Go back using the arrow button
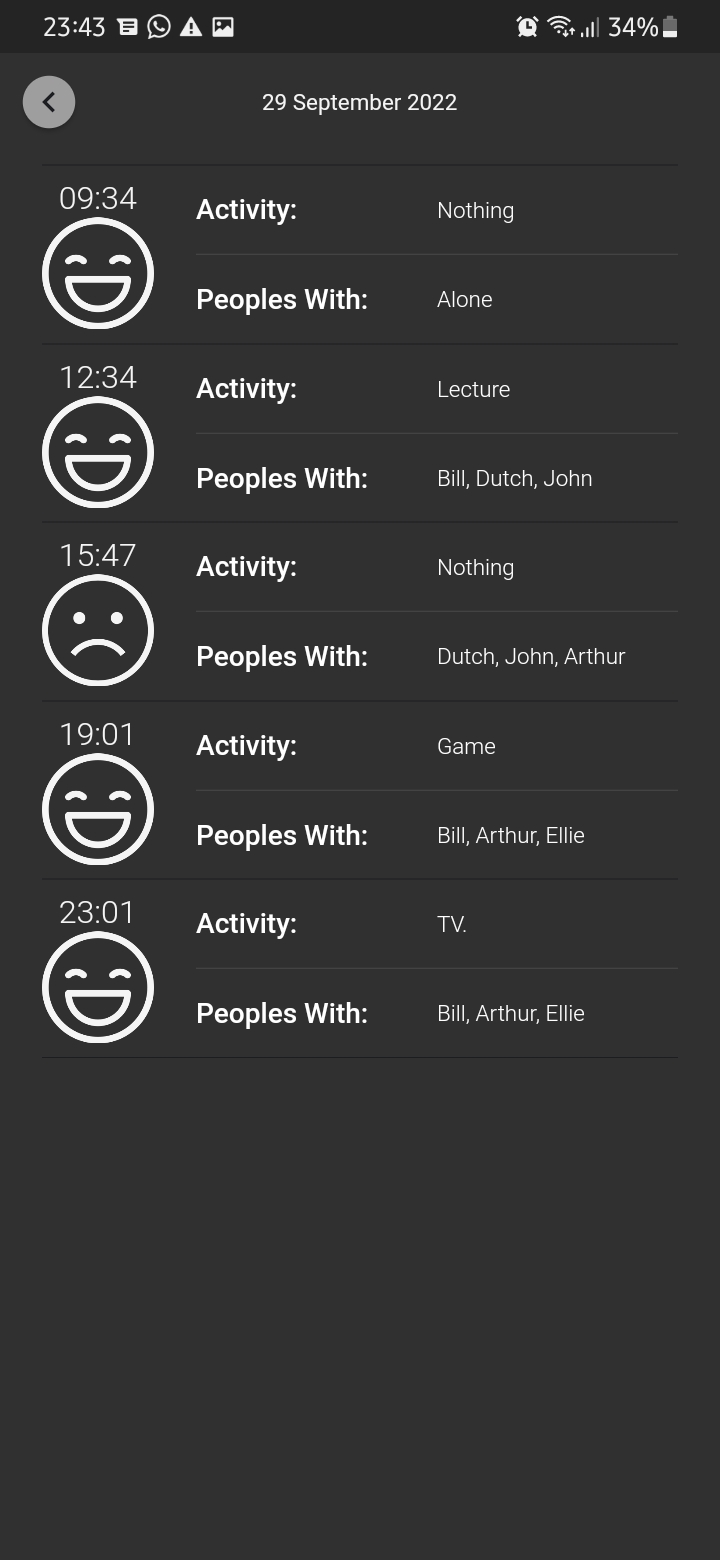The width and height of the screenshot is (720, 1560). (49, 102)
